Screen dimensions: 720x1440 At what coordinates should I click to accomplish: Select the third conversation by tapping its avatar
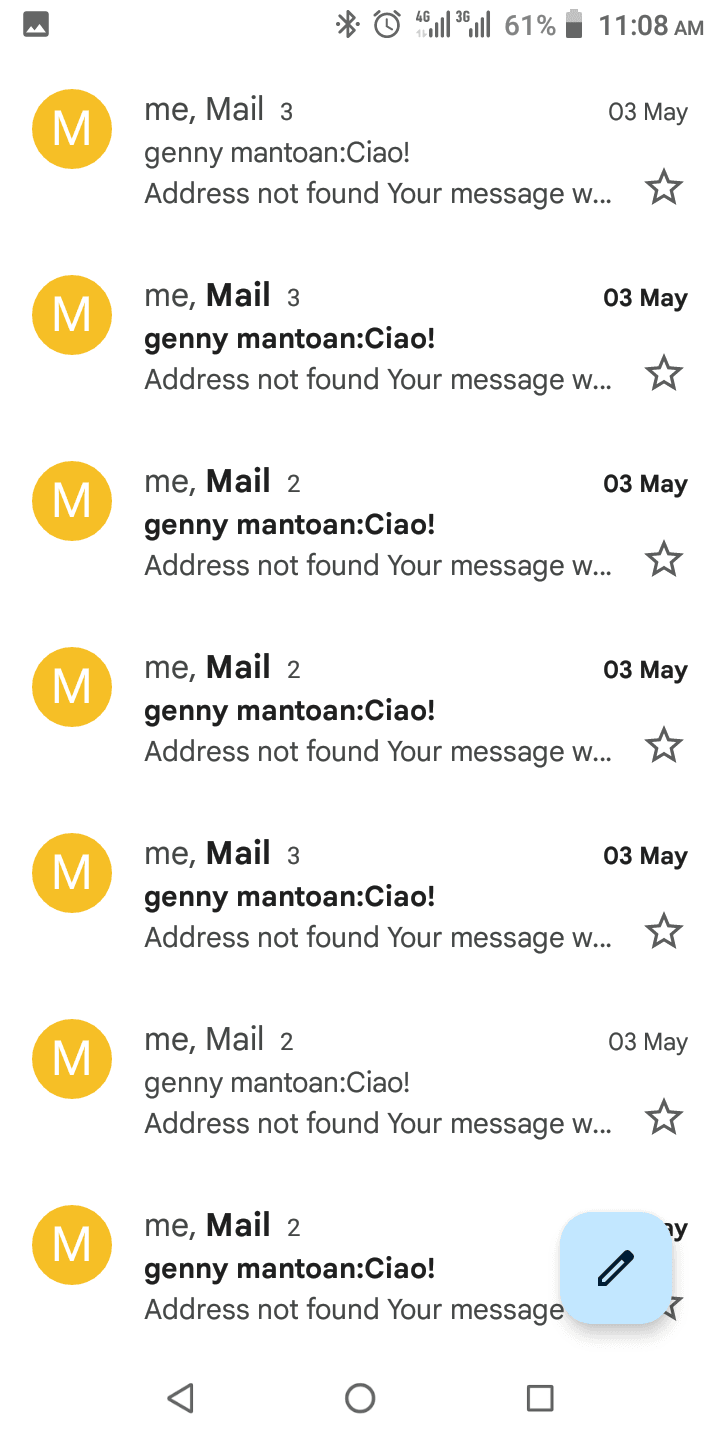71,501
